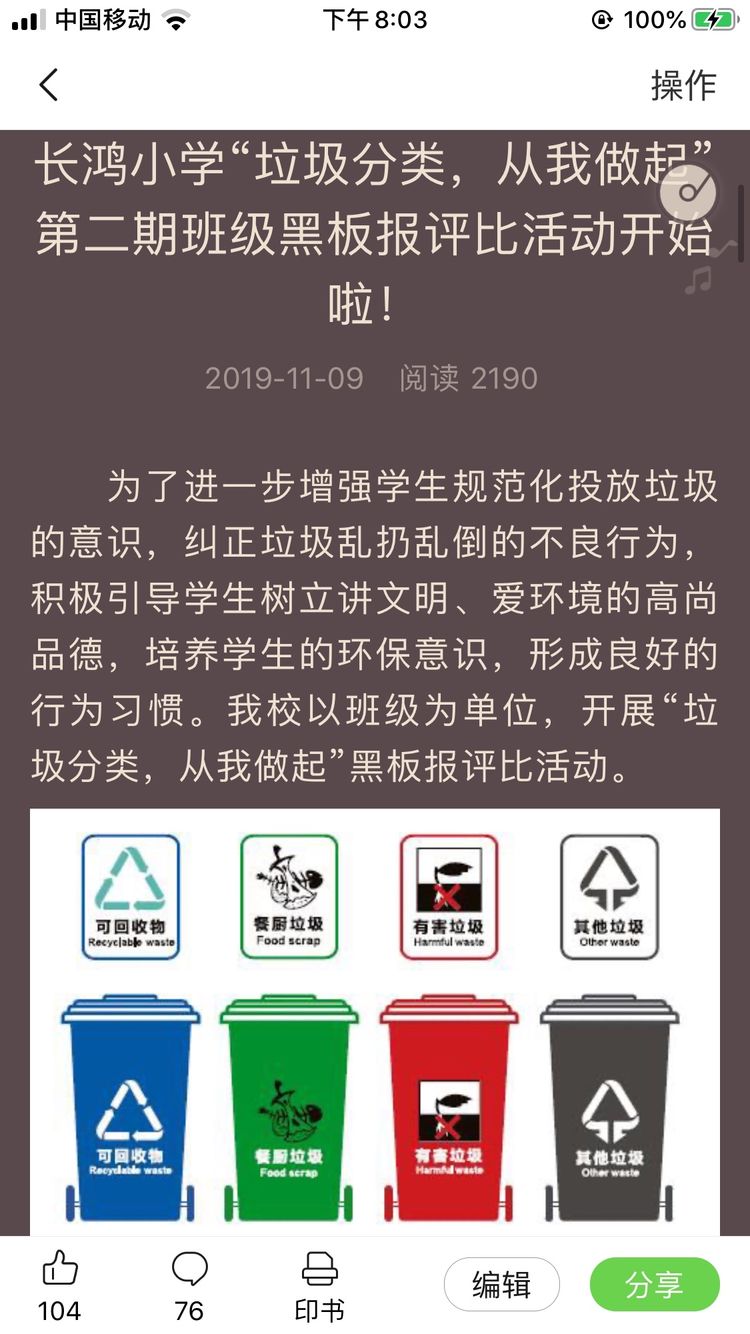Tap the 印书 print option
This screenshot has height=1334, width=750.
319,1286
